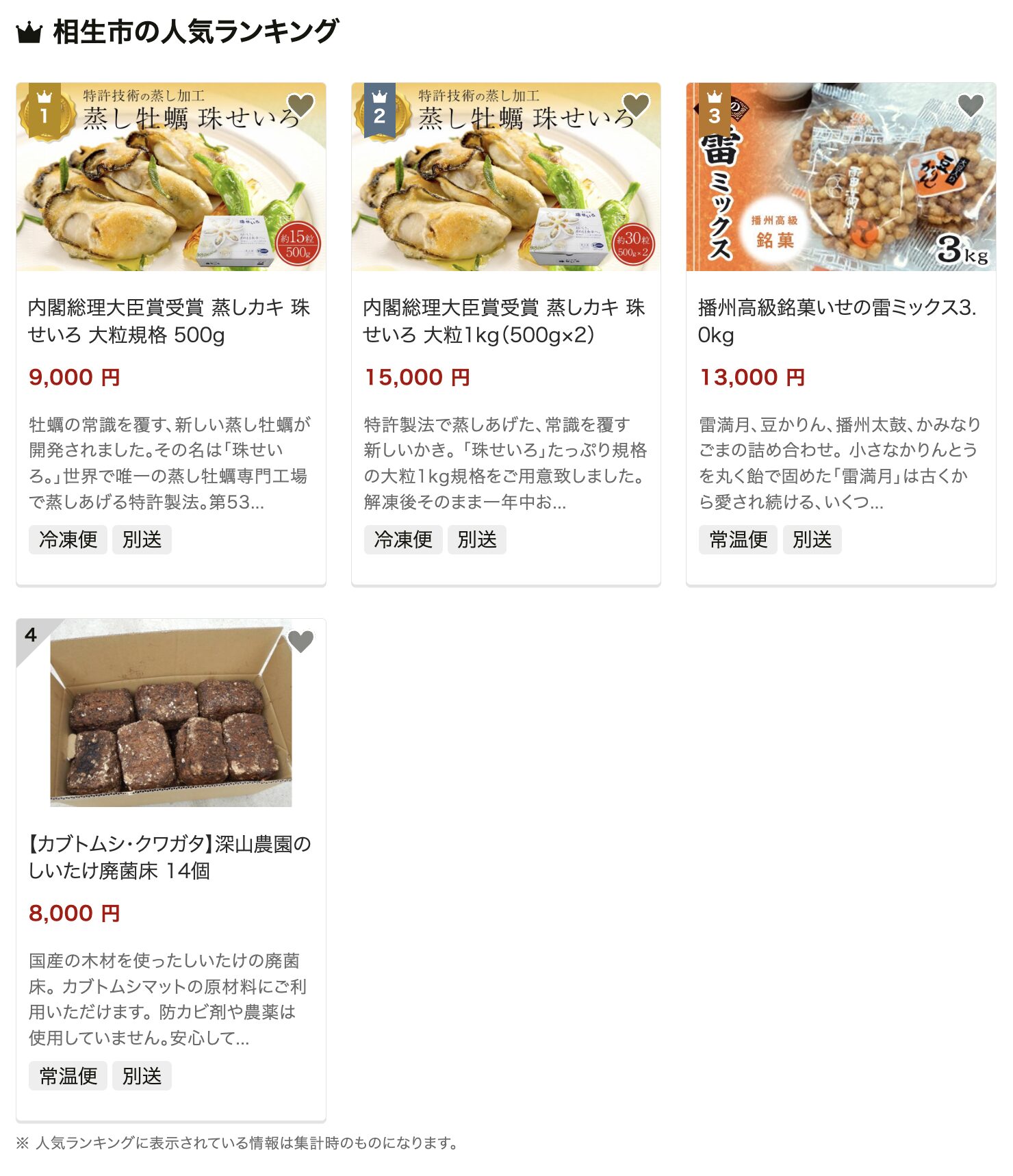Favorite the 500g steamed oyster item
This screenshot has width=1013, height=1176.
pos(300,105)
